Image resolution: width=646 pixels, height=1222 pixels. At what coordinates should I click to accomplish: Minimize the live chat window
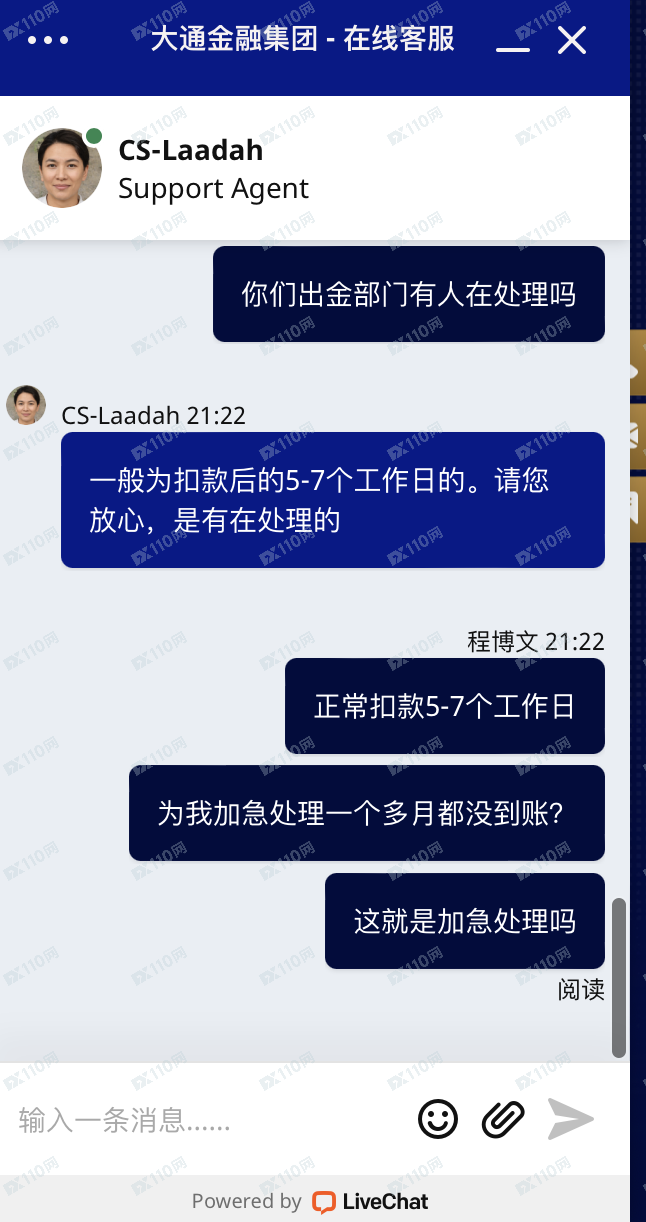pos(513,42)
